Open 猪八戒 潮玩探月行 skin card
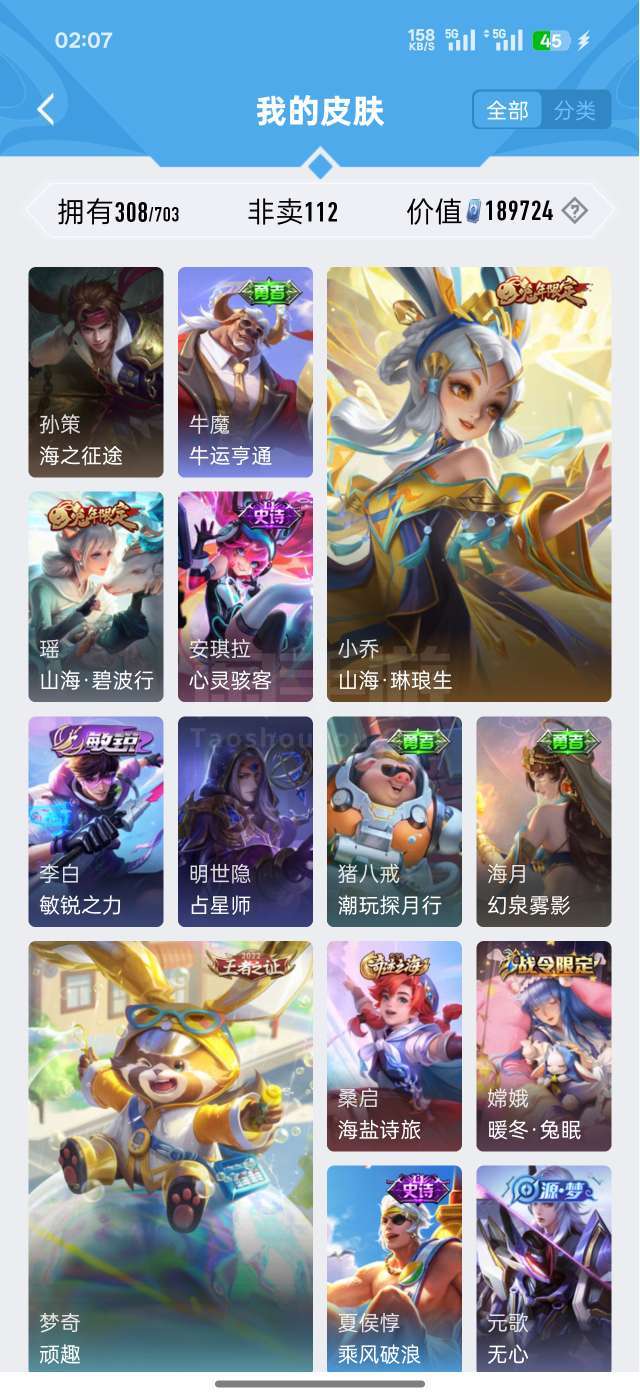 click(394, 821)
